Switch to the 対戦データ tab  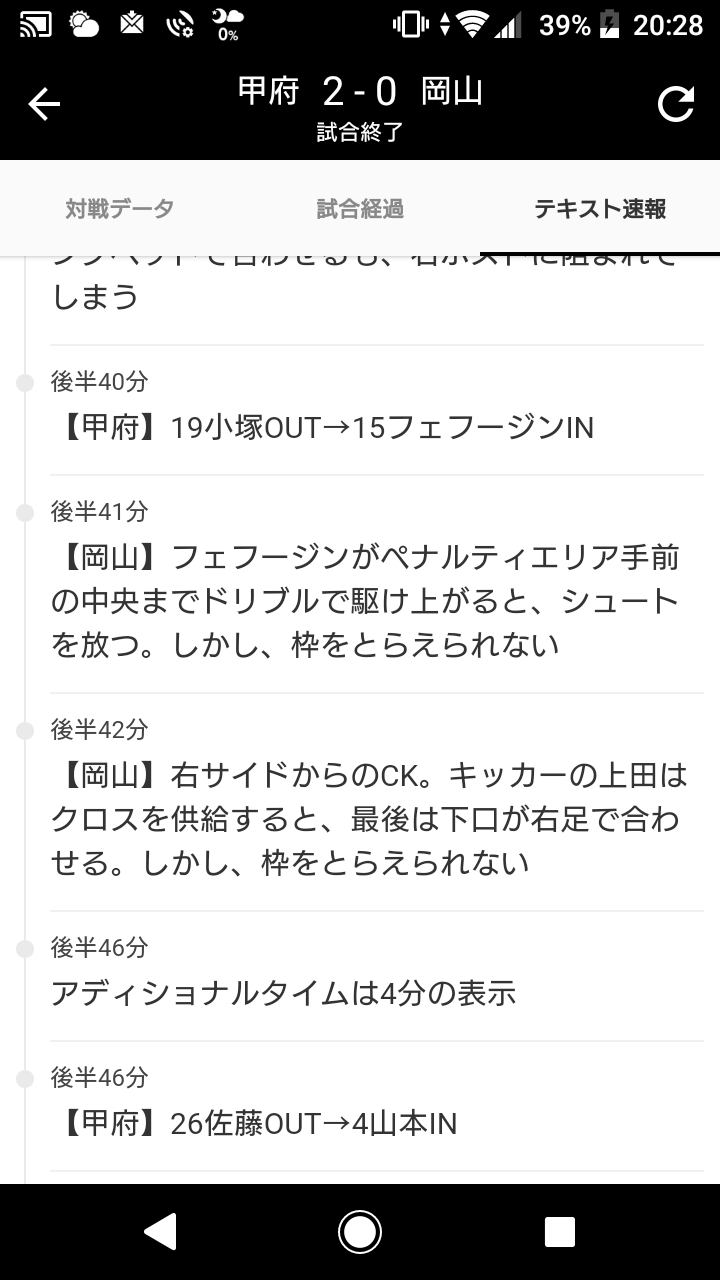(x=120, y=208)
